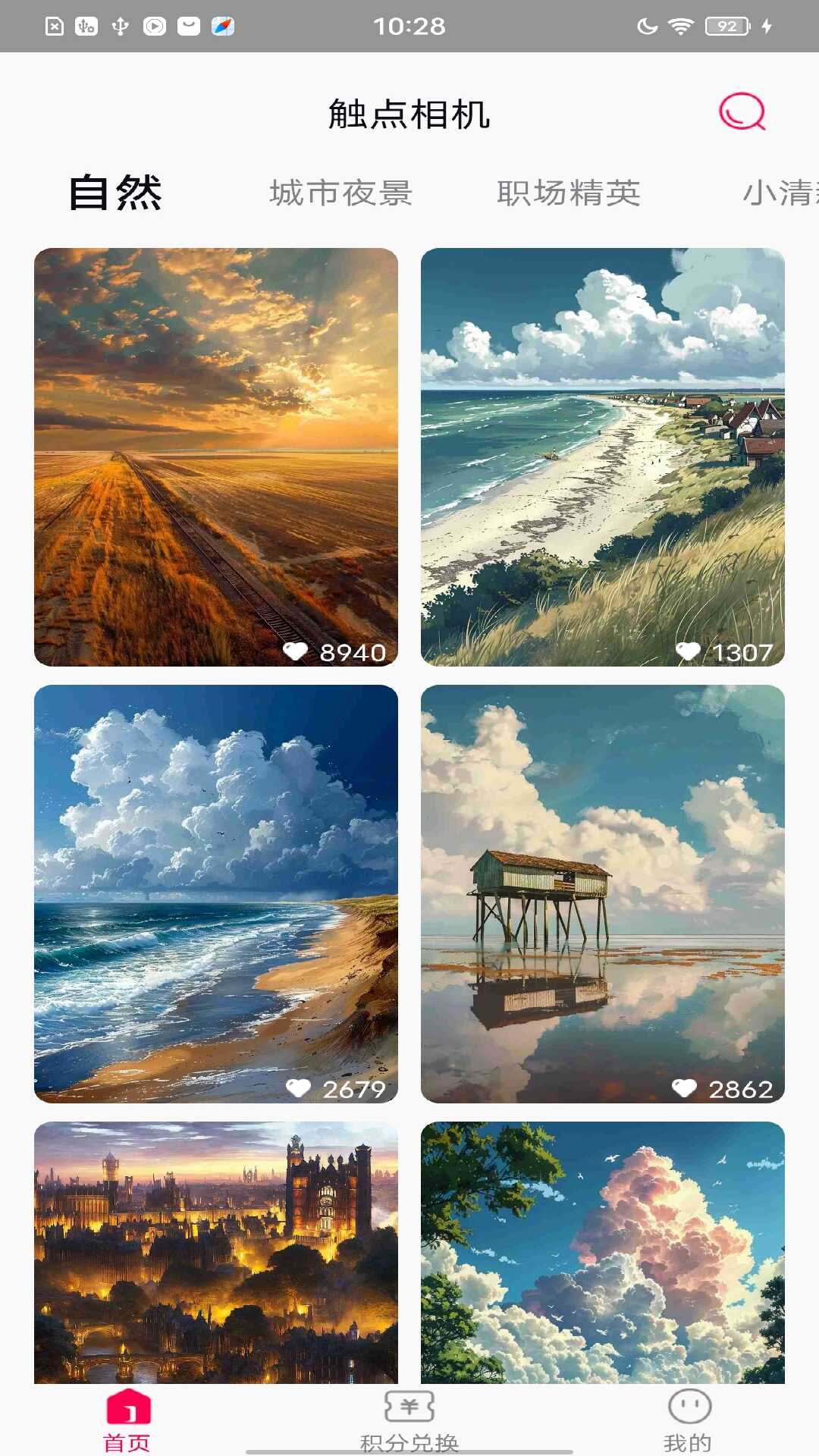This screenshot has width=819, height=1456.
Task: Switch to the 职场精英 tab
Action: (569, 193)
